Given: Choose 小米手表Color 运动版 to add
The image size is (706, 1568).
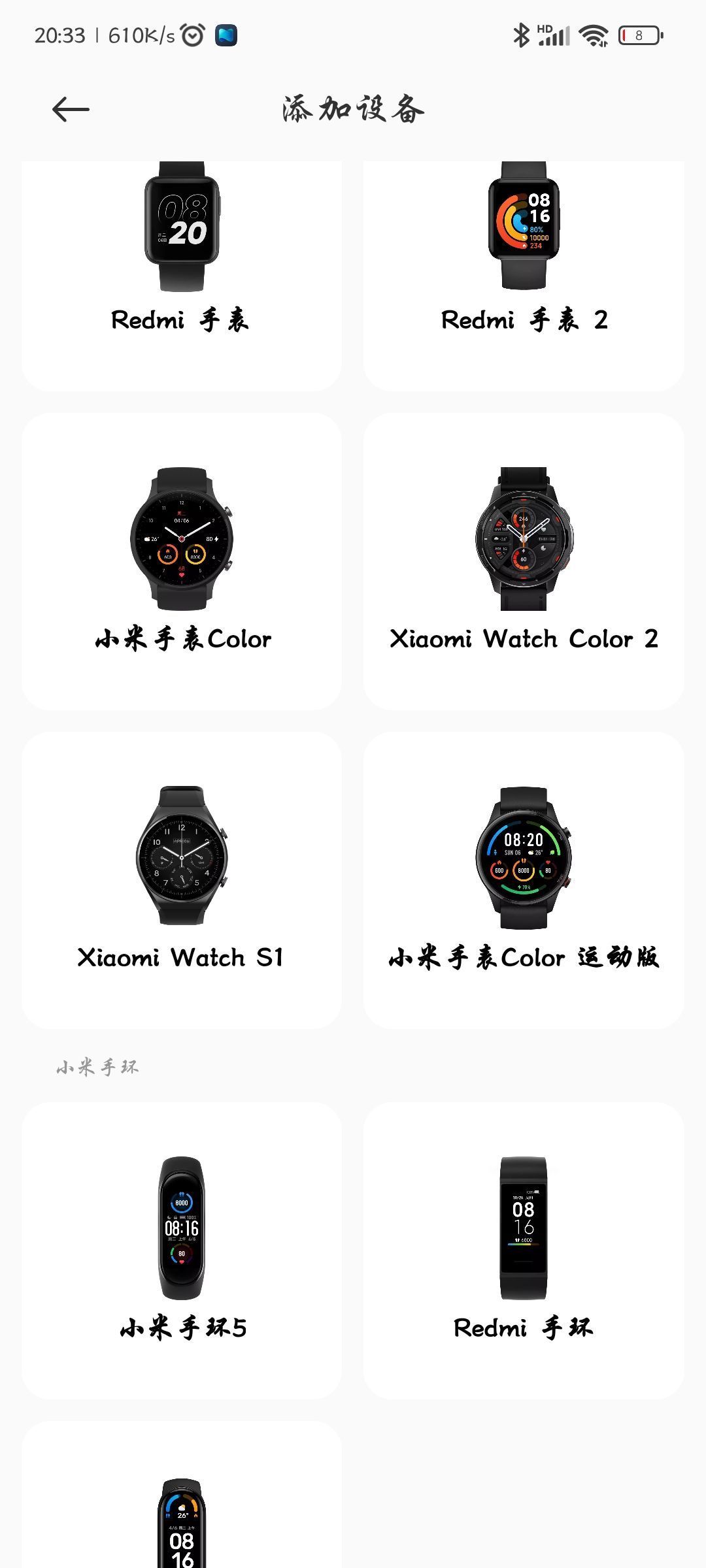Looking at the screenshot, I should (524, 880).
